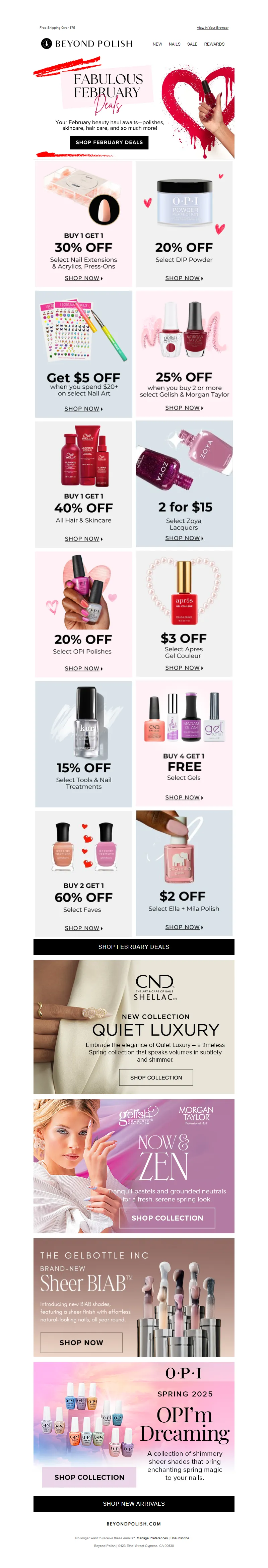Shop now for $3 off Apres Gel Couleur
The width and height of the screenshot is (268, 1568).
click(184, 668)
